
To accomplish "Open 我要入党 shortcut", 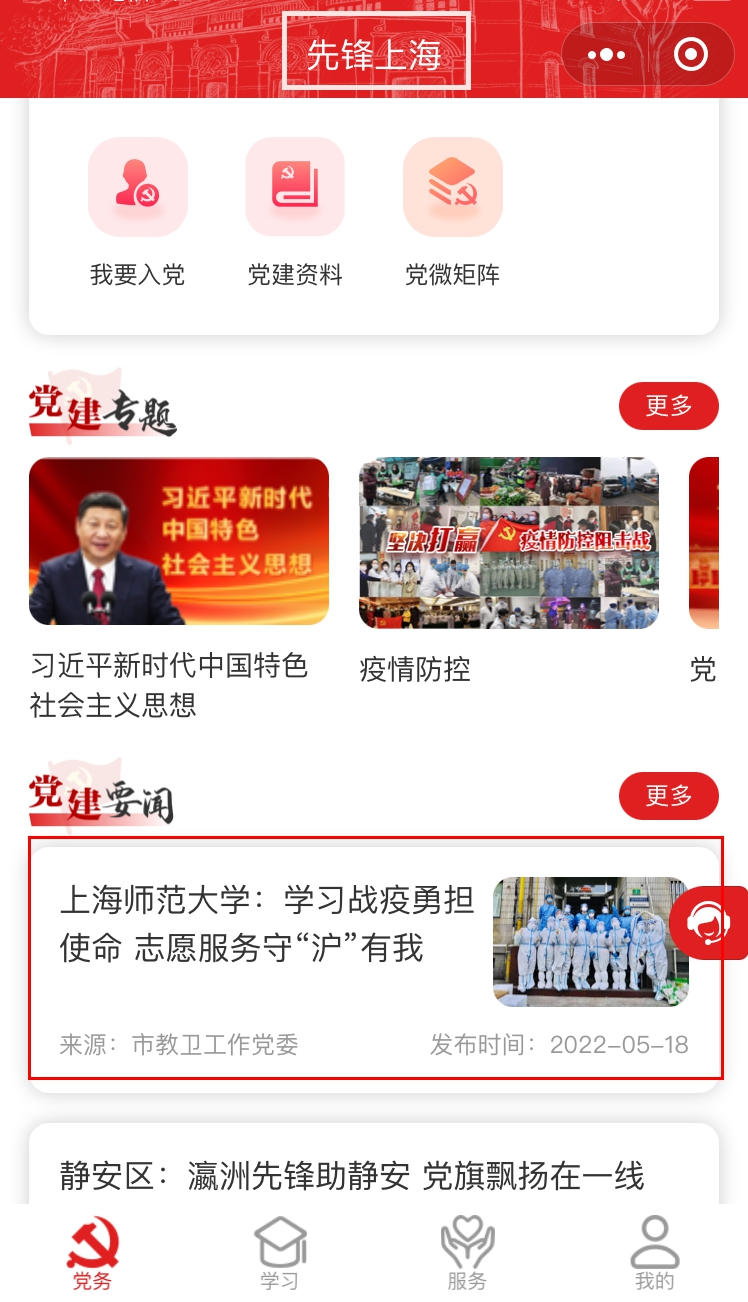I will pos(138,212).
